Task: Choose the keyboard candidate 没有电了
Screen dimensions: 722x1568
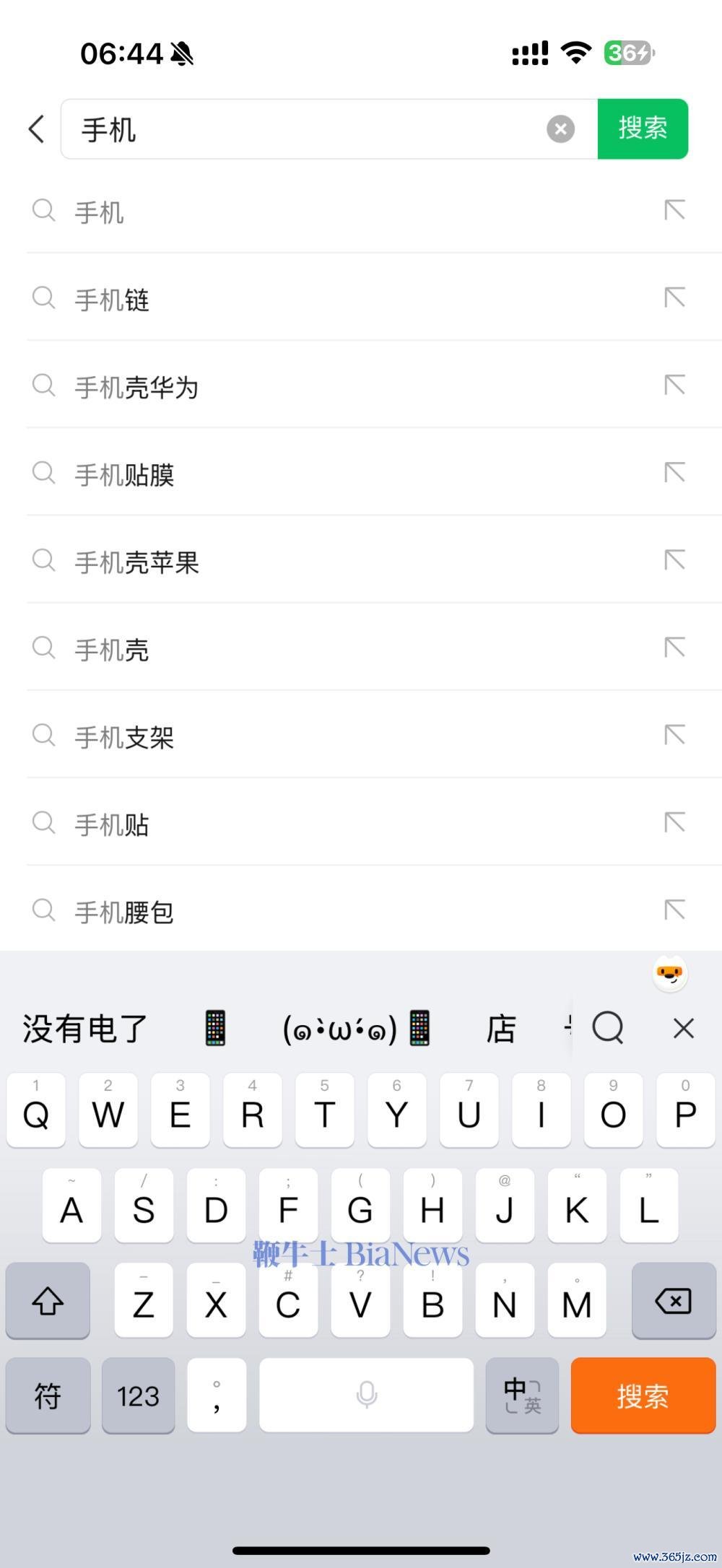Action: (x=85, y=1028)
